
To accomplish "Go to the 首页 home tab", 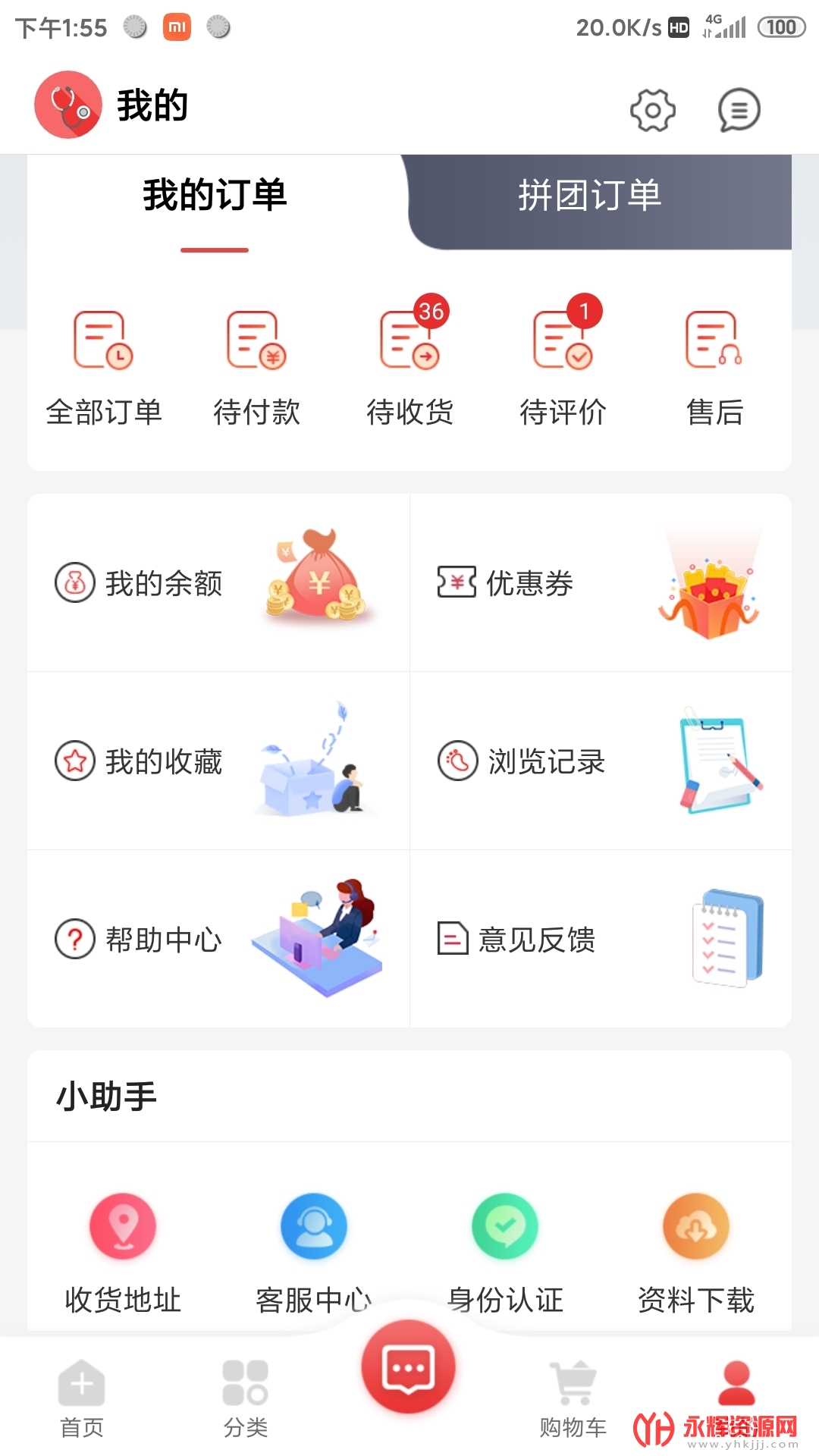I will [x=82, y=1397].
